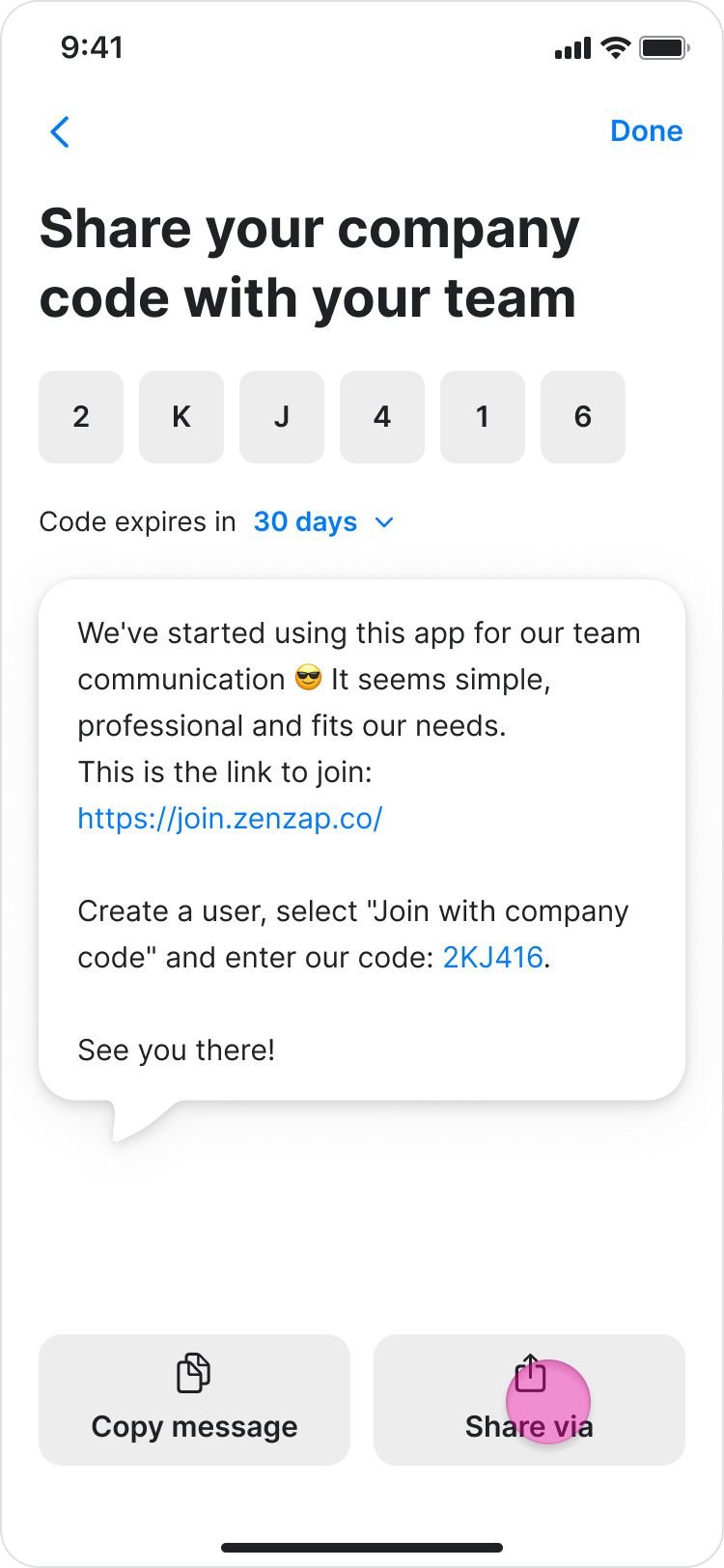Go back using the top-left arrow
724x1568 pixels.
coord(60,132)
